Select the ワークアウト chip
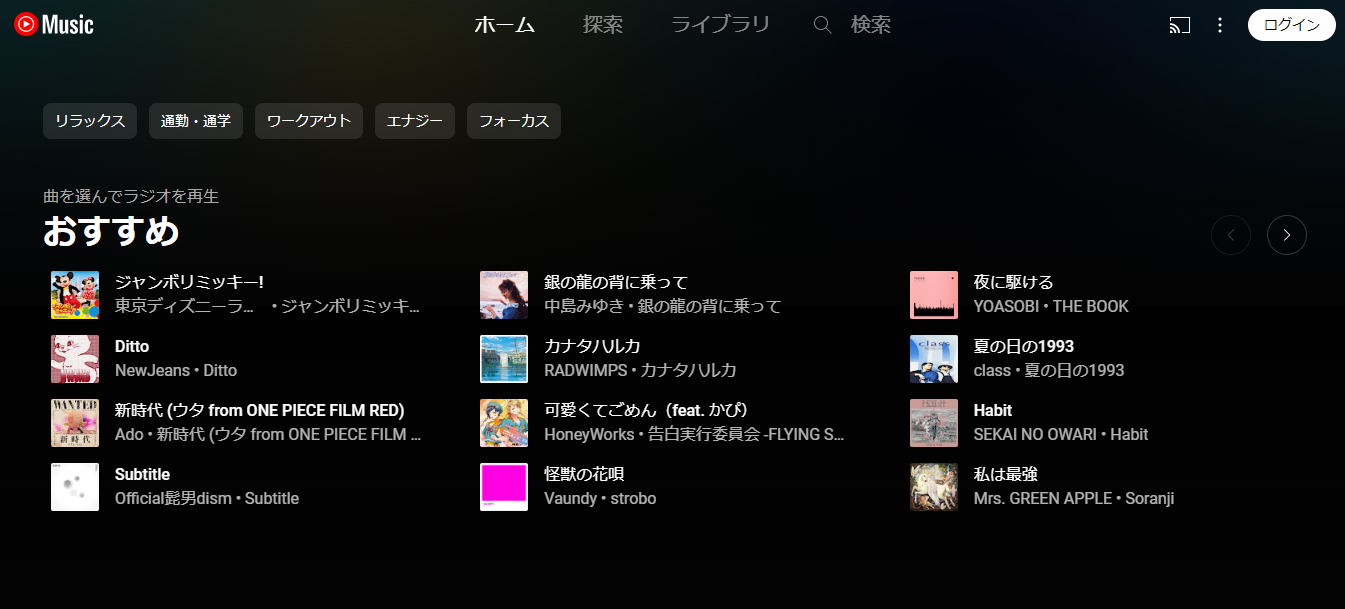 coord(309,121)
